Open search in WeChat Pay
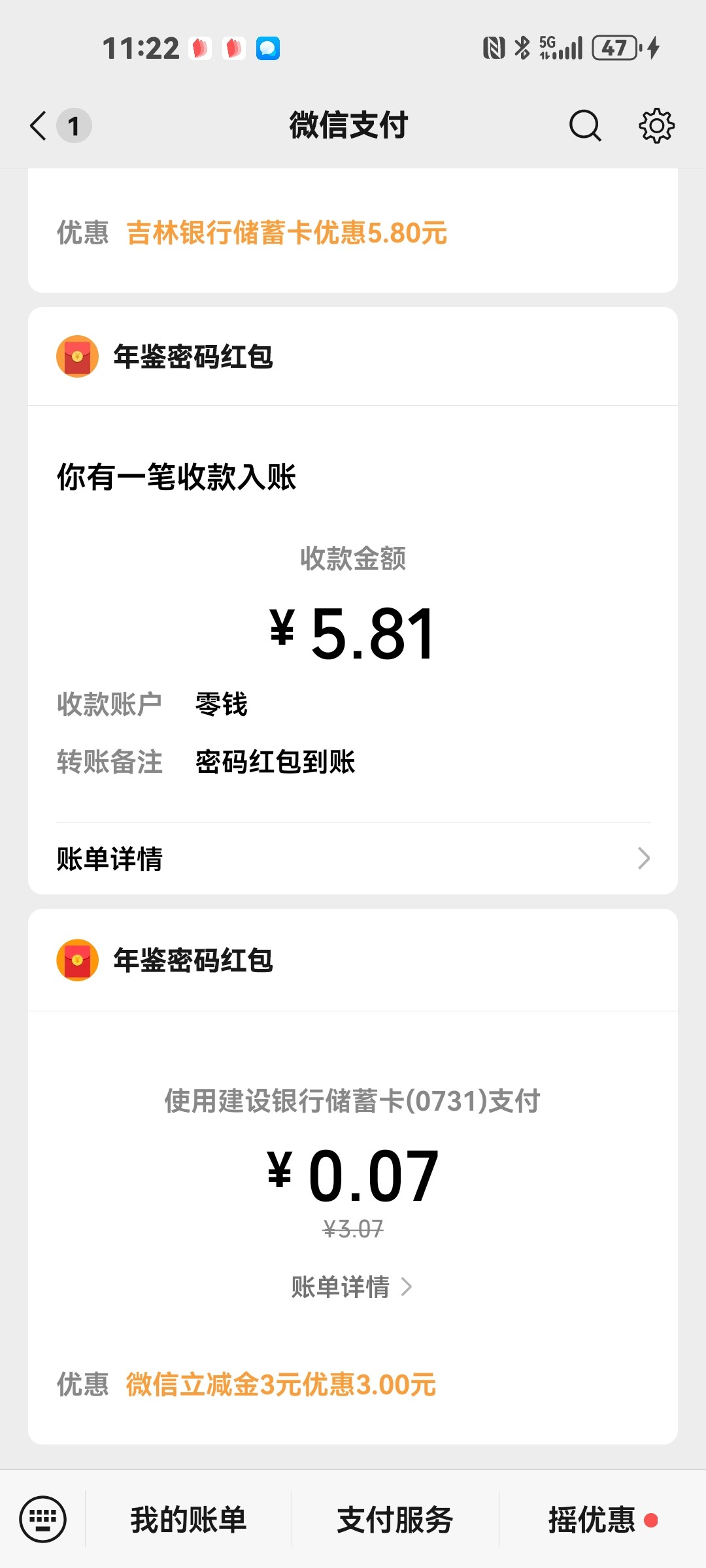This screenshot has height=1568, width=706. point(585,125)
